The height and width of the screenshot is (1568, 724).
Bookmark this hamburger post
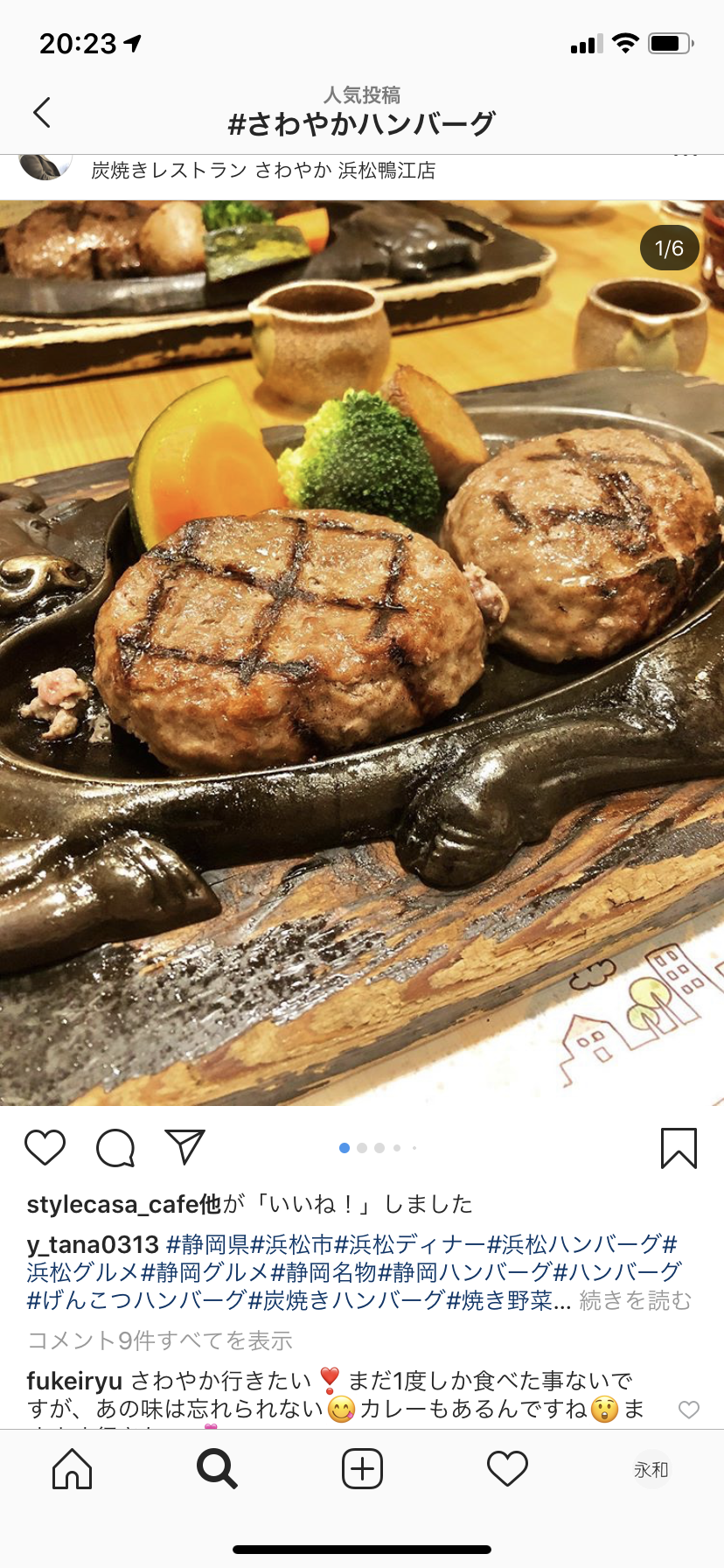click(x=679, y=1148)
